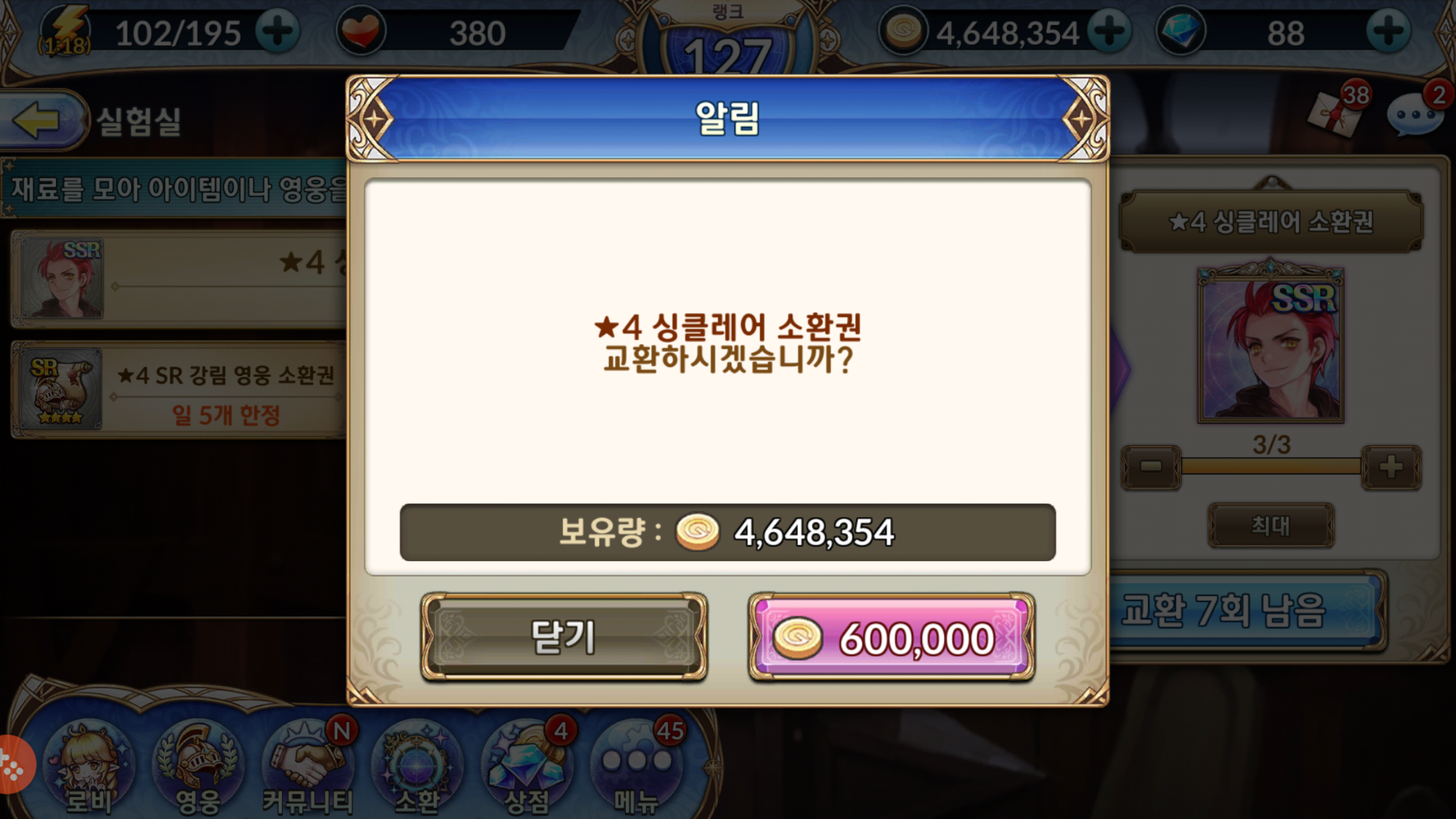Increase exchange quantity with plus
Viewport: 1456px width, 819px height.
(x=1391, y=467)
